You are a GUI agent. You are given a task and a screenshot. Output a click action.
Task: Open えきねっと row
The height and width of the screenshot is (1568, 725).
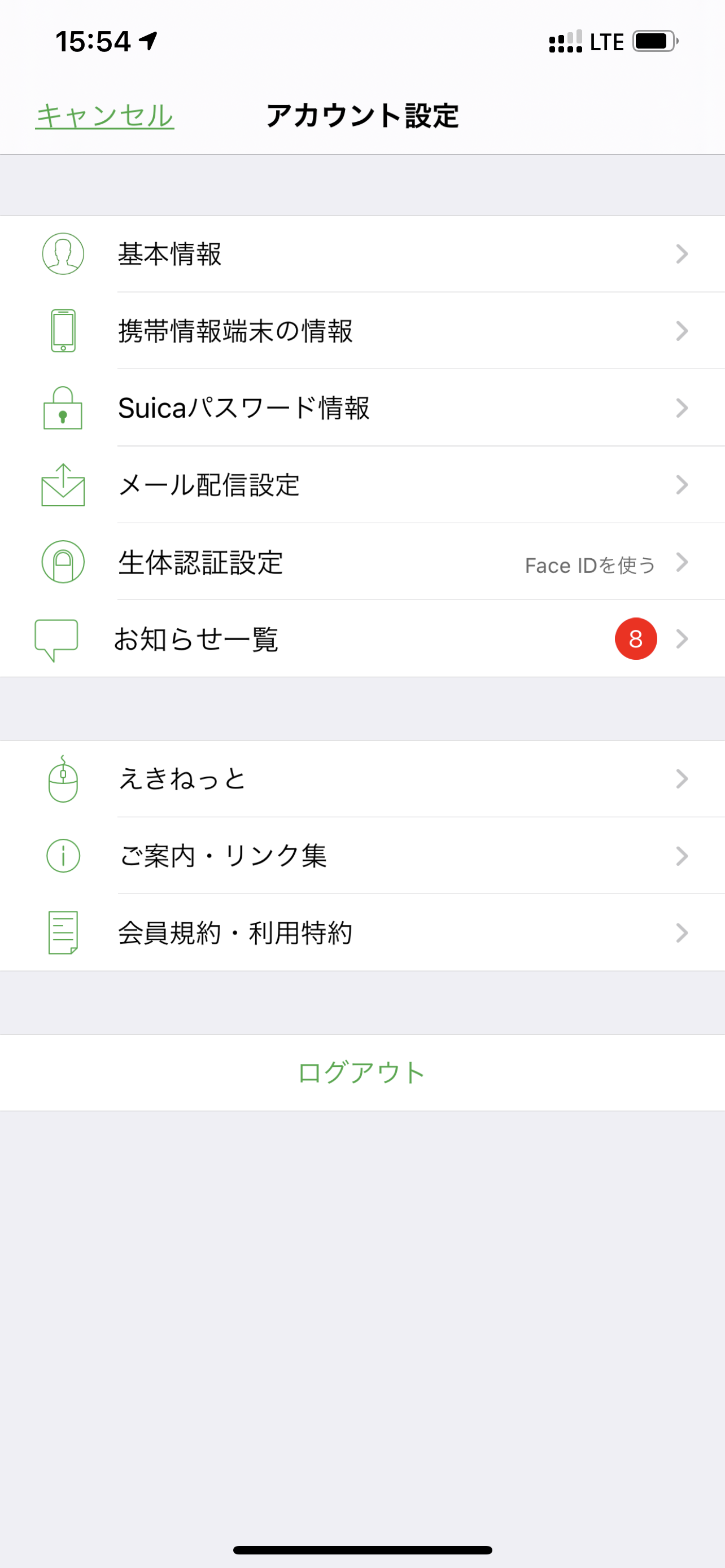click(x=362, y=779)
